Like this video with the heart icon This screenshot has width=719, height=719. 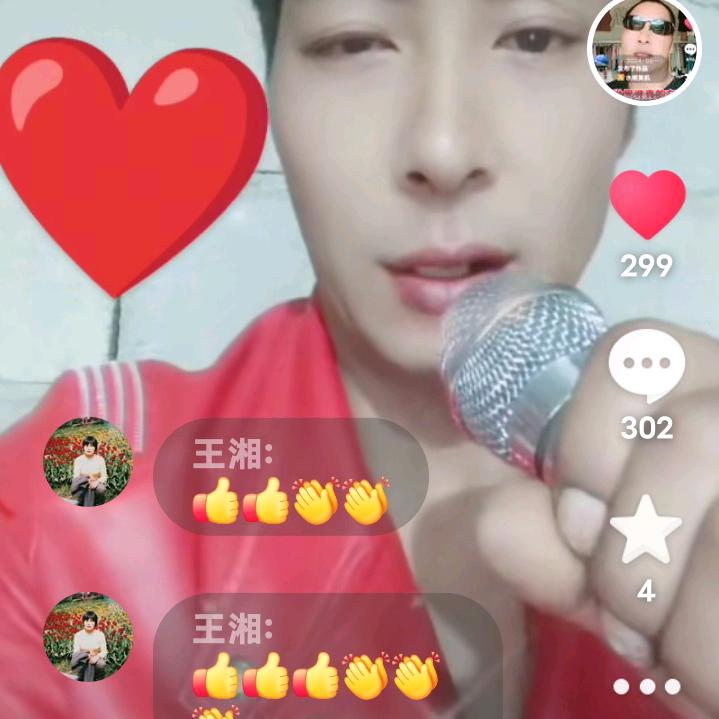pyautogui.click(x=647, y=203)
